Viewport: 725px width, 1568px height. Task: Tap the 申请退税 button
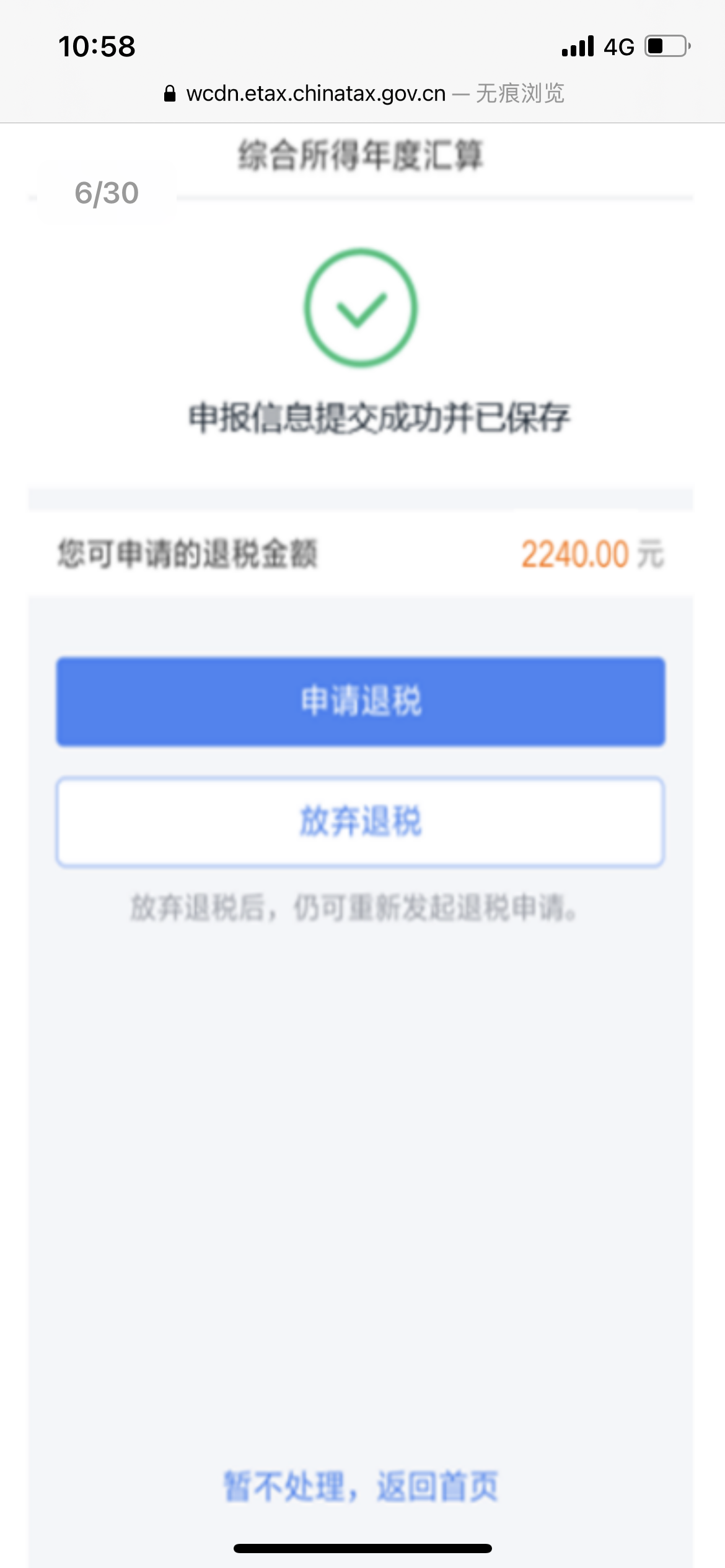pos(360,702)
